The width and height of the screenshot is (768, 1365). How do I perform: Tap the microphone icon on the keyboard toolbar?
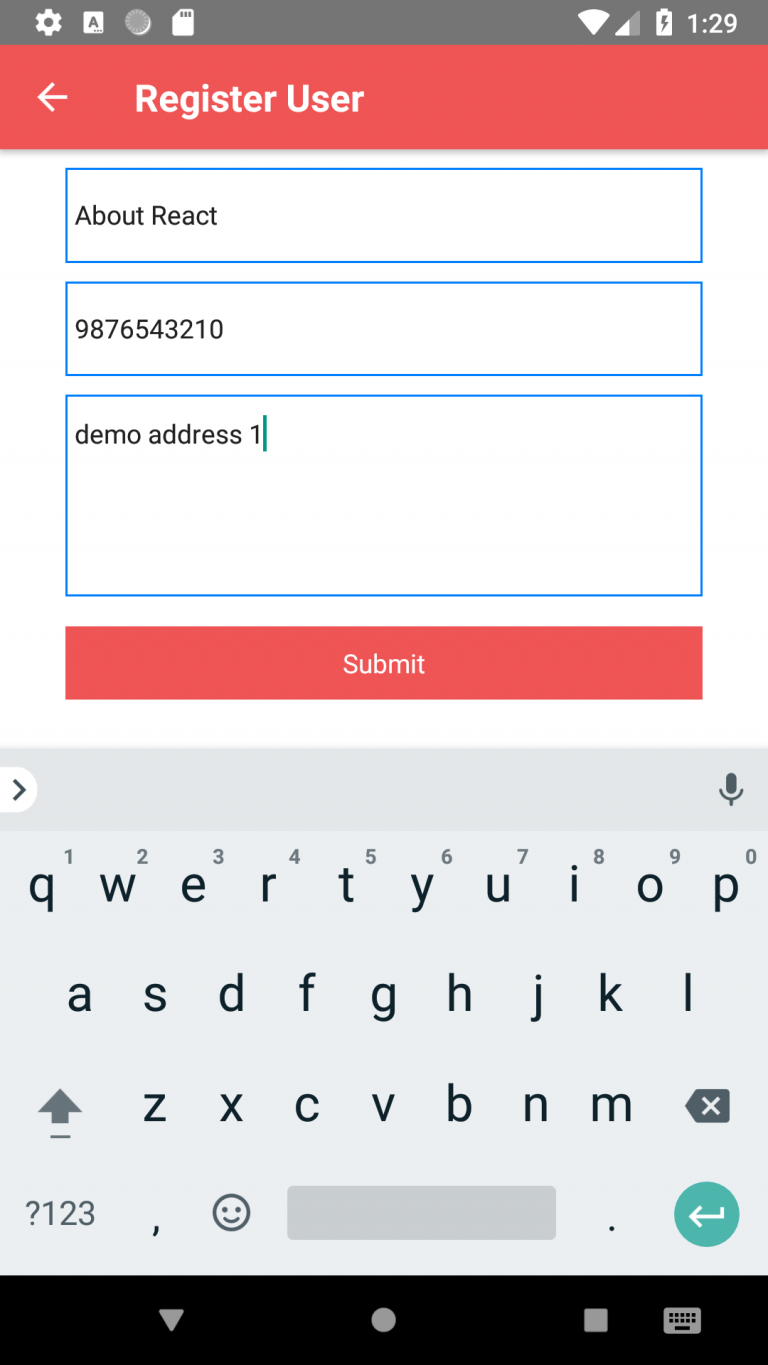click(x=731, y=789)
